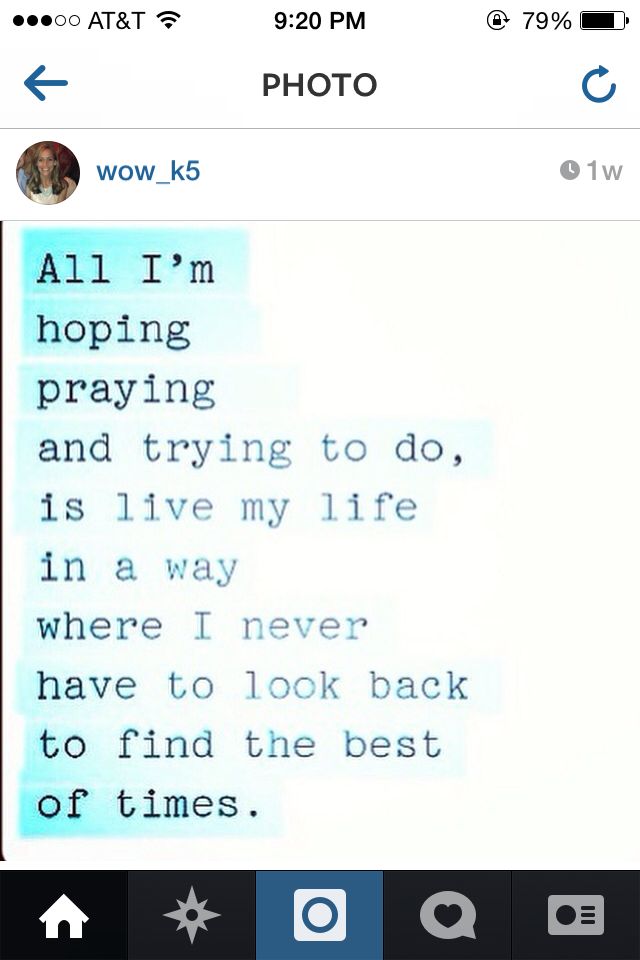Go back using the arrow icon
Viewport: 640px width, 960px height.
tap(45, 85)
